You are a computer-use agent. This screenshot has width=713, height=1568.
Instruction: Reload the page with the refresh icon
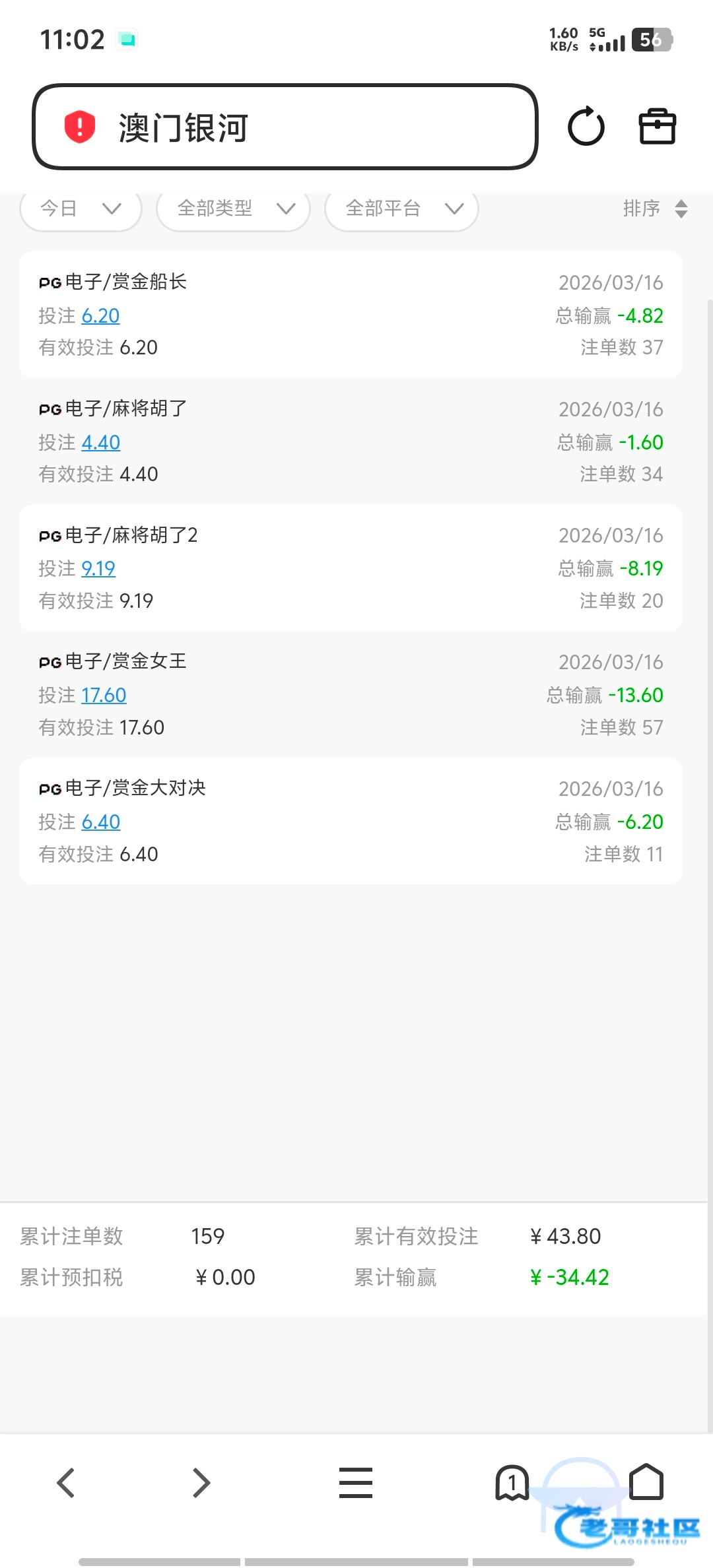[x=586, y=126]
